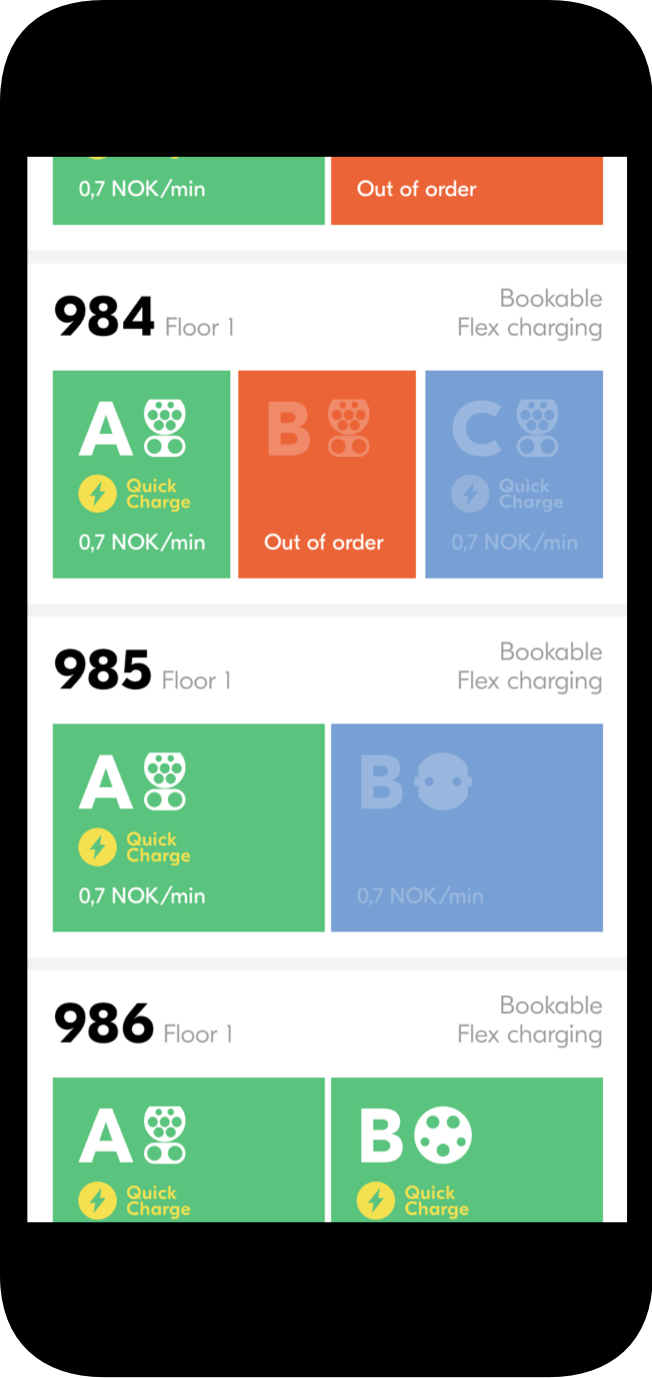Pick connector A at charger 986
652x1378 pixels.
click(x=188, y=1149)
